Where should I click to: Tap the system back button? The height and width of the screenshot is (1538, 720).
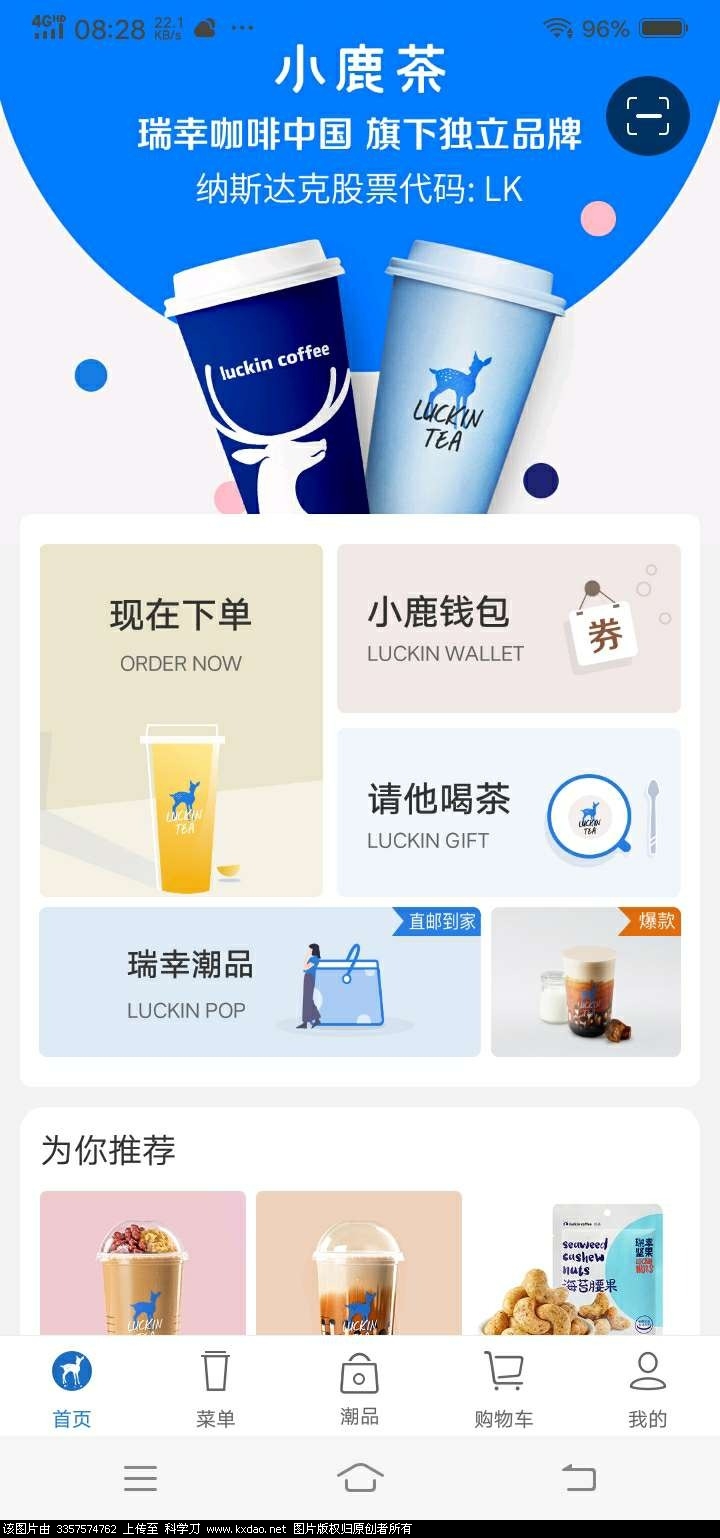tap(578, 1477)
